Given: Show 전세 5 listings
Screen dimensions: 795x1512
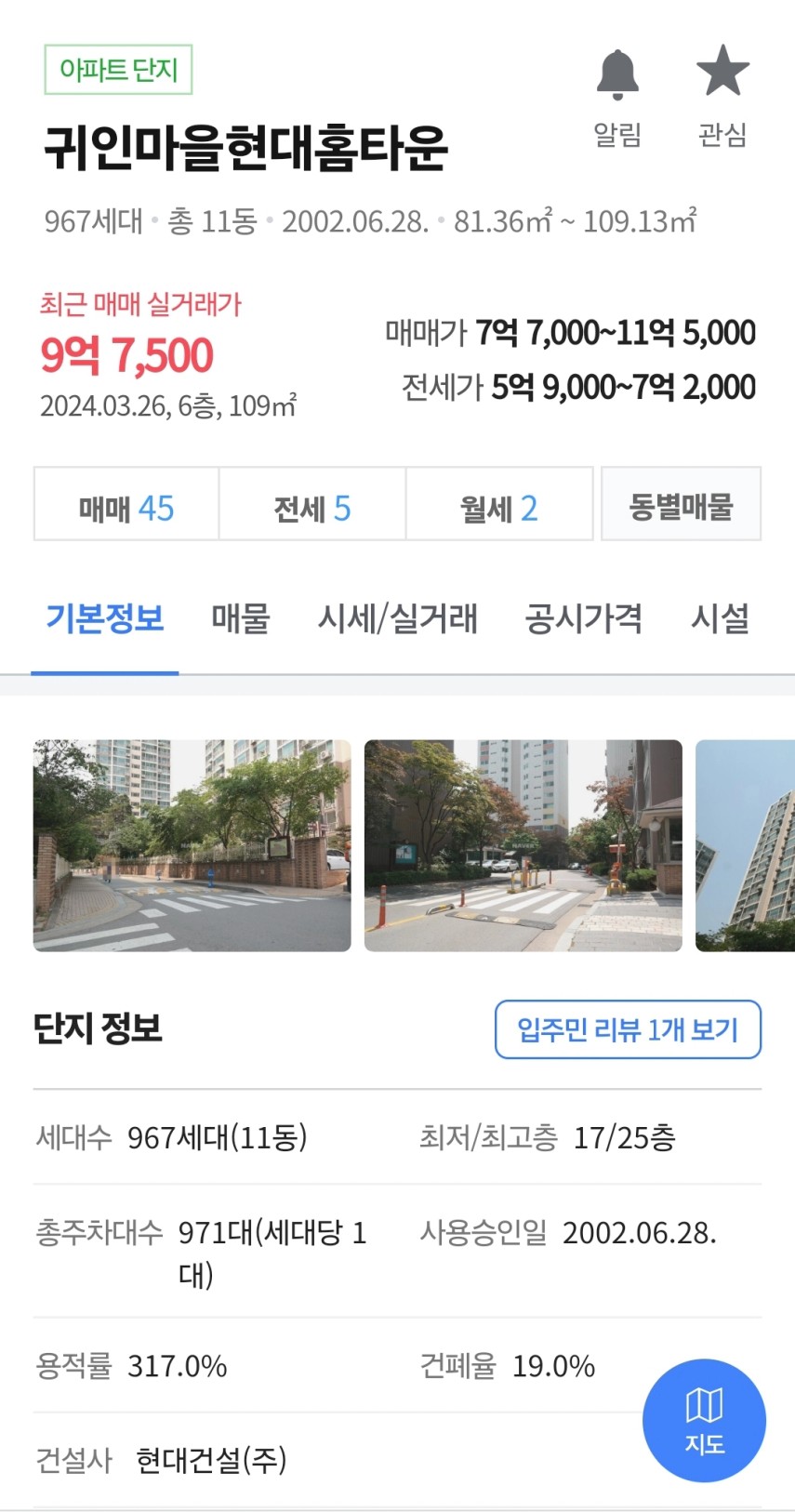Looking at the screenshot, I should (x=312, y=508).
